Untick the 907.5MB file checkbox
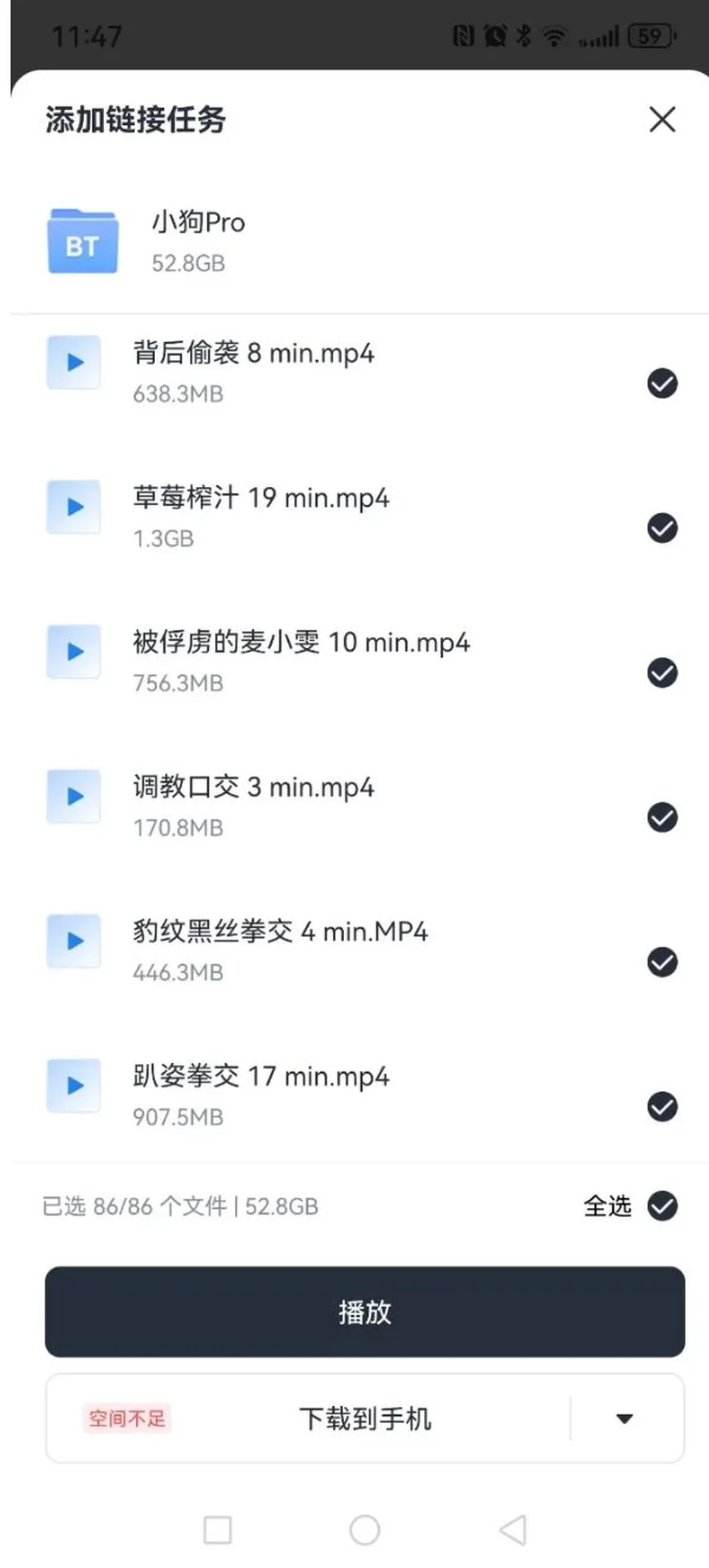Viewport: 709px width, 1568px height. (662, 1107)
